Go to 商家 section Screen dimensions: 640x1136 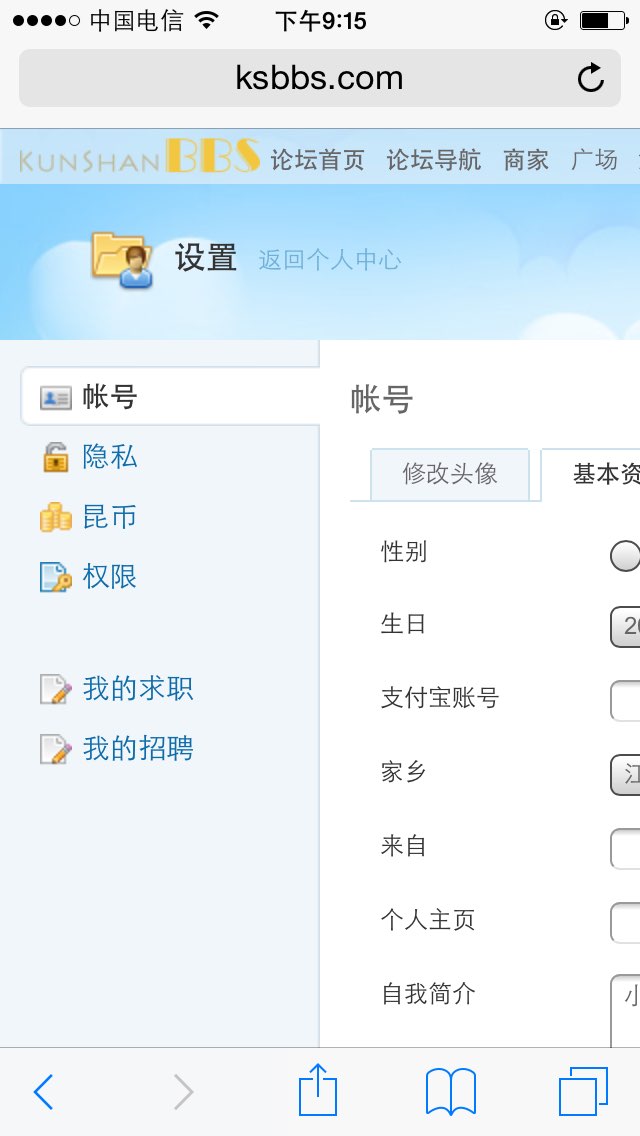tap(526, 159)
